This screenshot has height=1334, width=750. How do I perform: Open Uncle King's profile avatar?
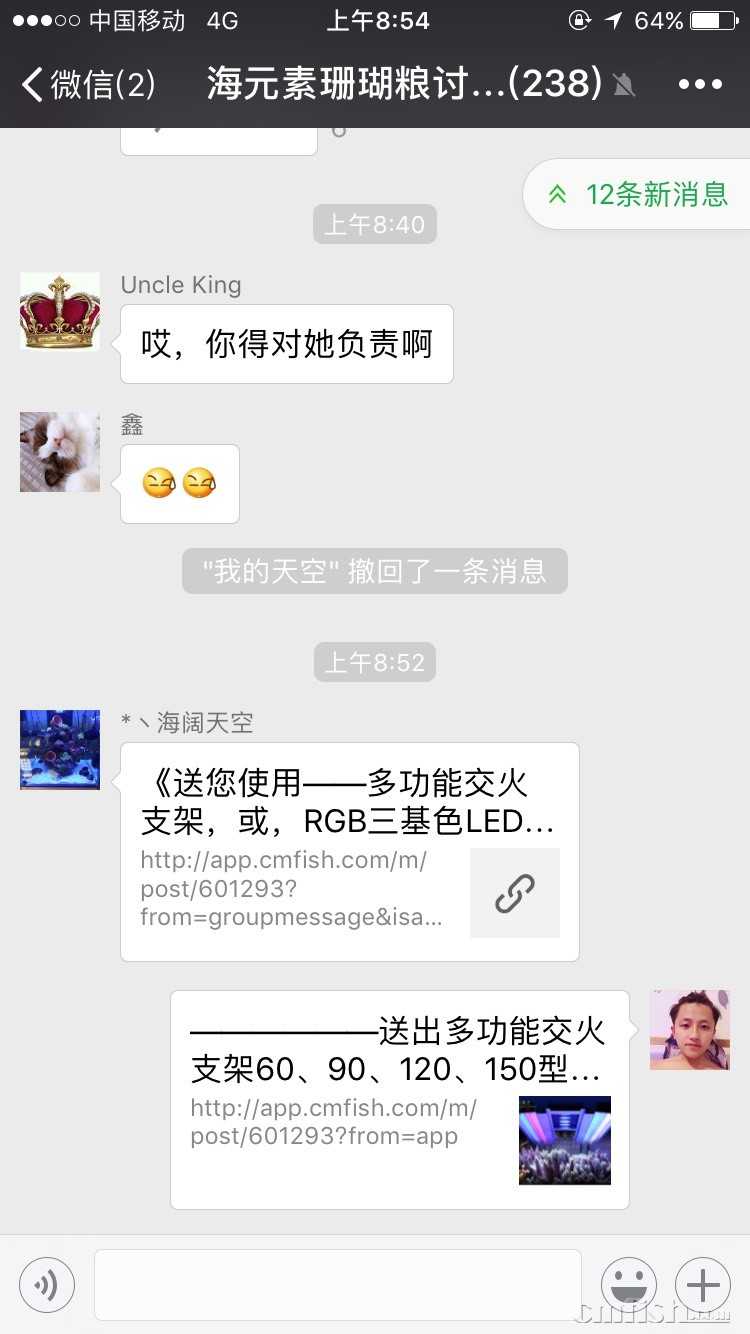point(60,311)
